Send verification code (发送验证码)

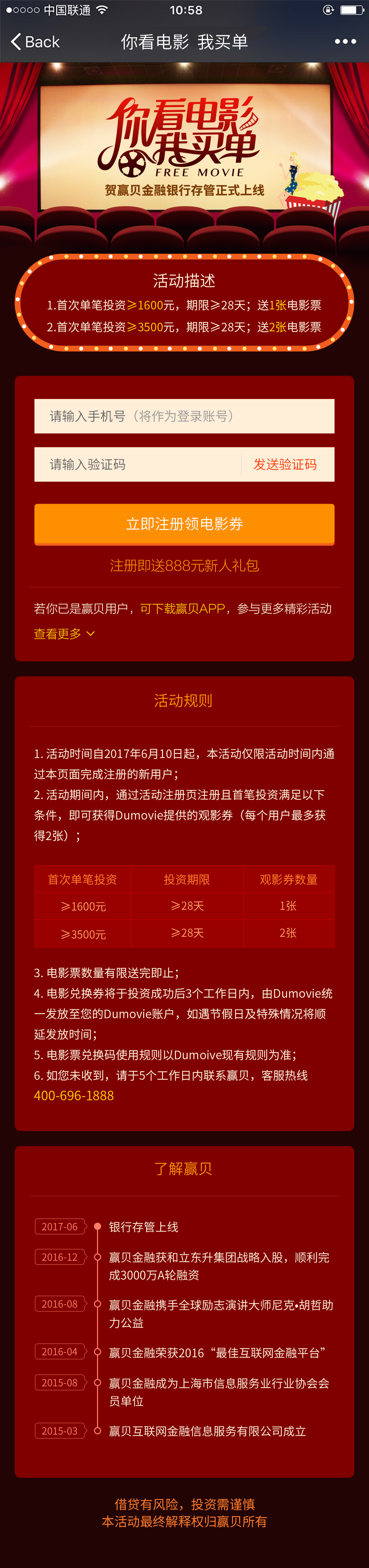point(285,464)
